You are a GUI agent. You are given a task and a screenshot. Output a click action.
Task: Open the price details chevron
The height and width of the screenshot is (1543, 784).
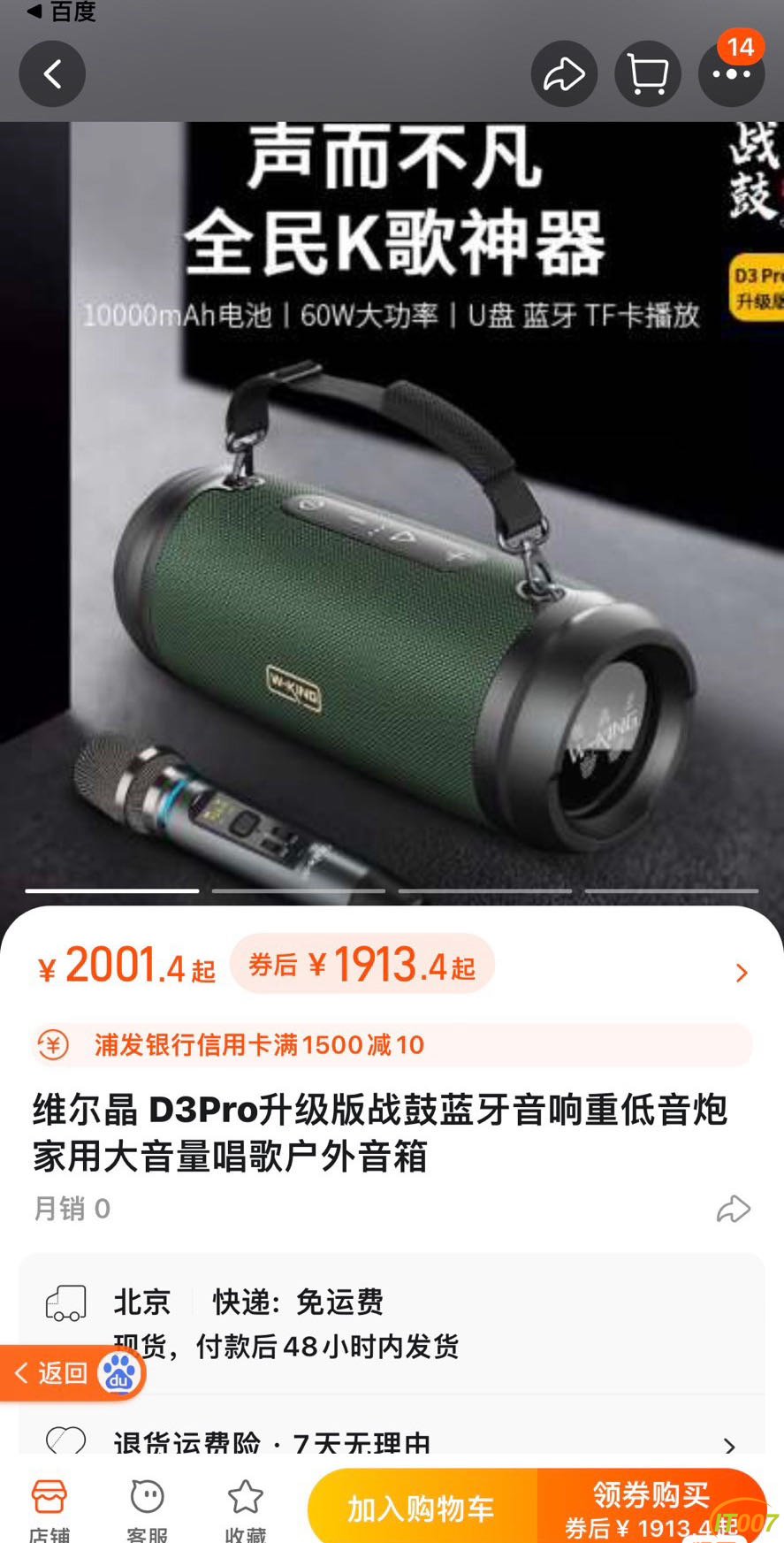point(741,973)
